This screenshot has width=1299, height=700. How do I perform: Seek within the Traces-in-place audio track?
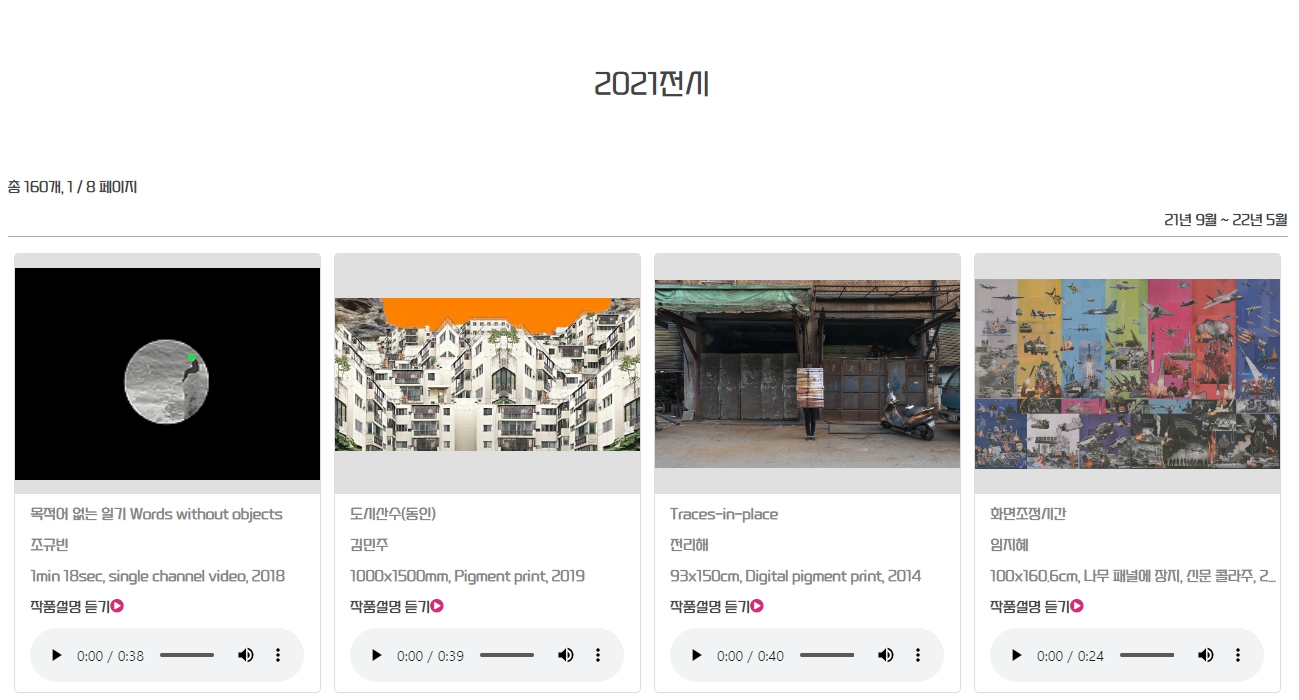click(827, 655)
